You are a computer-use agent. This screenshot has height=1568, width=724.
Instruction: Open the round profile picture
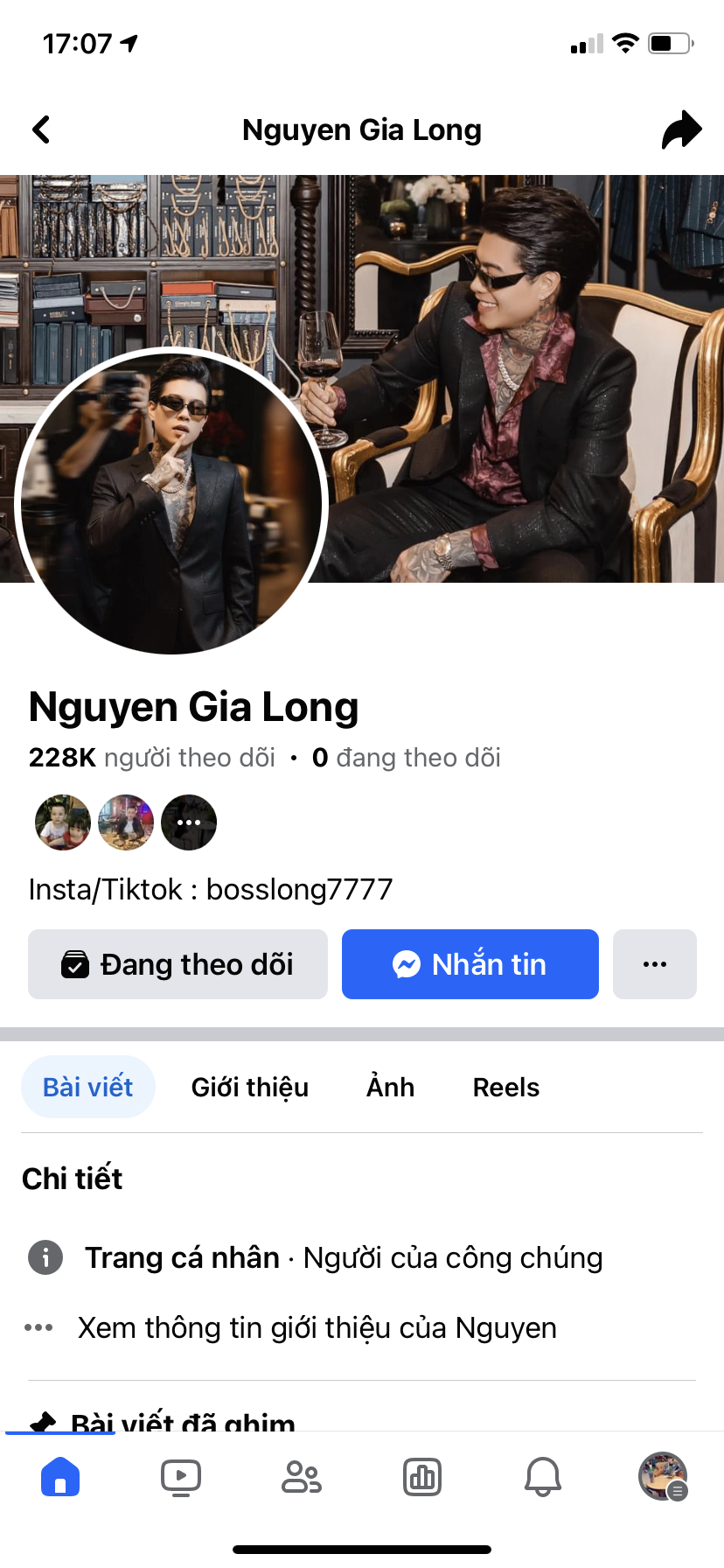(171, 501)
